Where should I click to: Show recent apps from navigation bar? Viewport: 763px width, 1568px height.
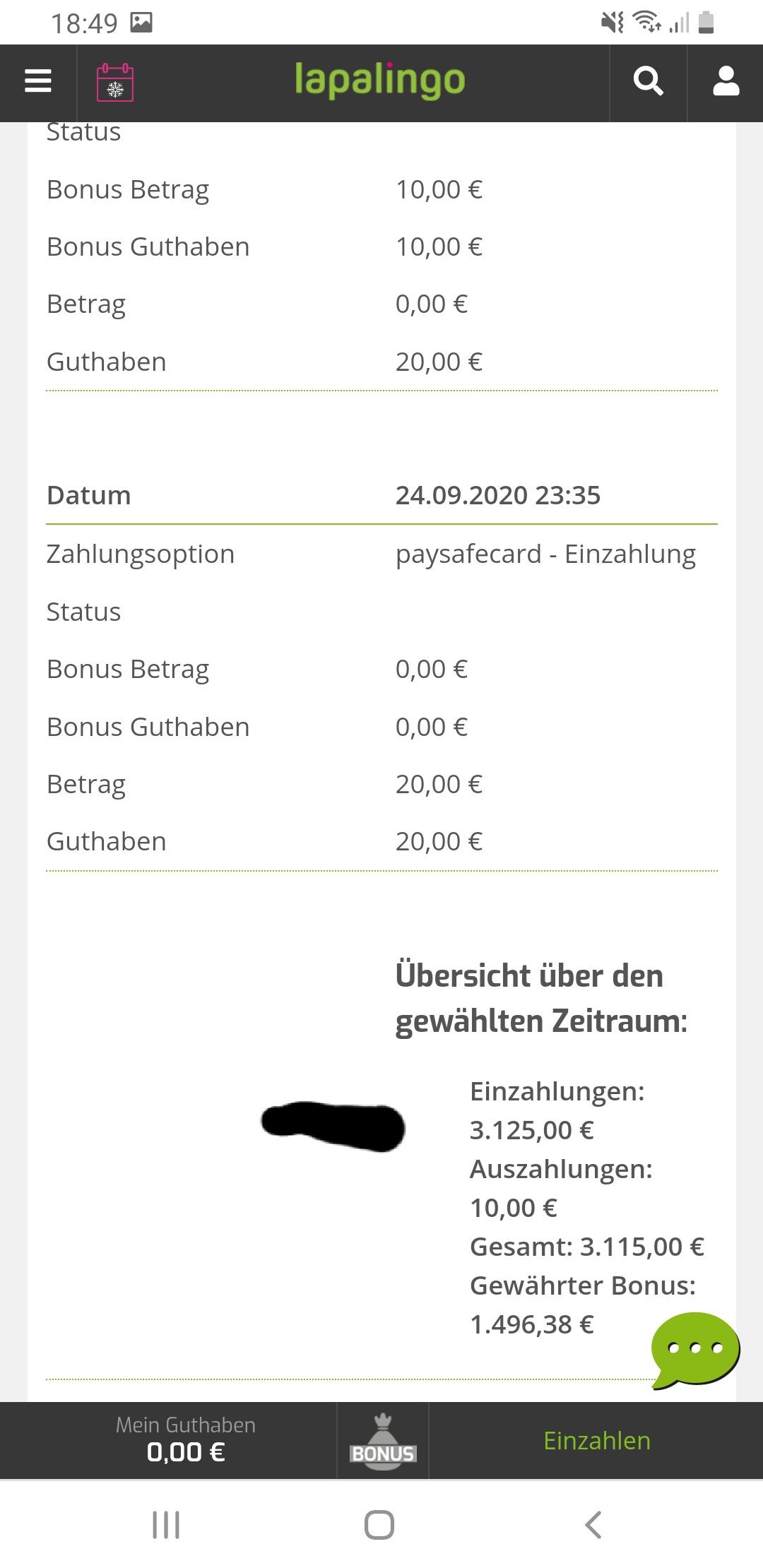pyautogui.click(x=166, y=1524)
